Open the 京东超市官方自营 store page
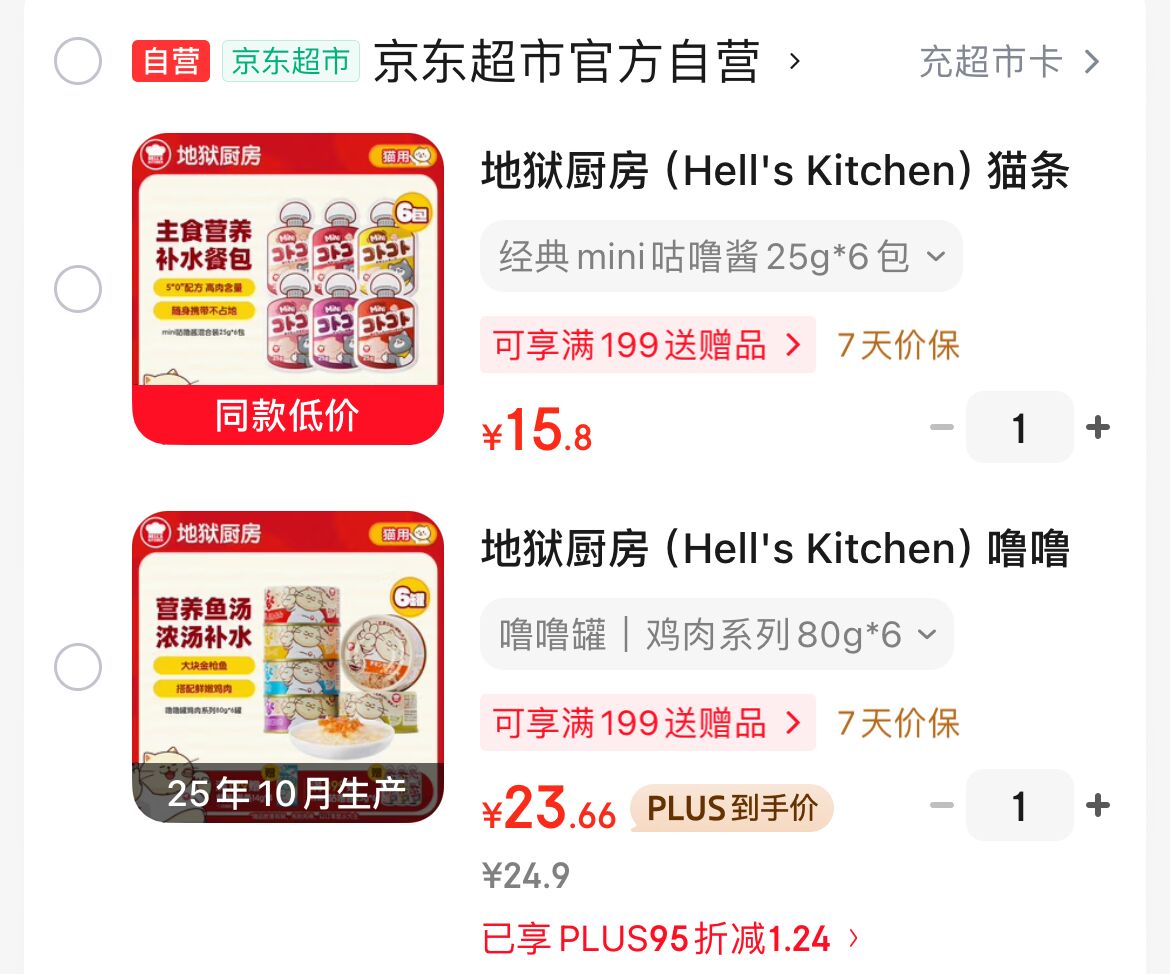1170x974 pixels. pyautogui.click(x=566, y=62)
